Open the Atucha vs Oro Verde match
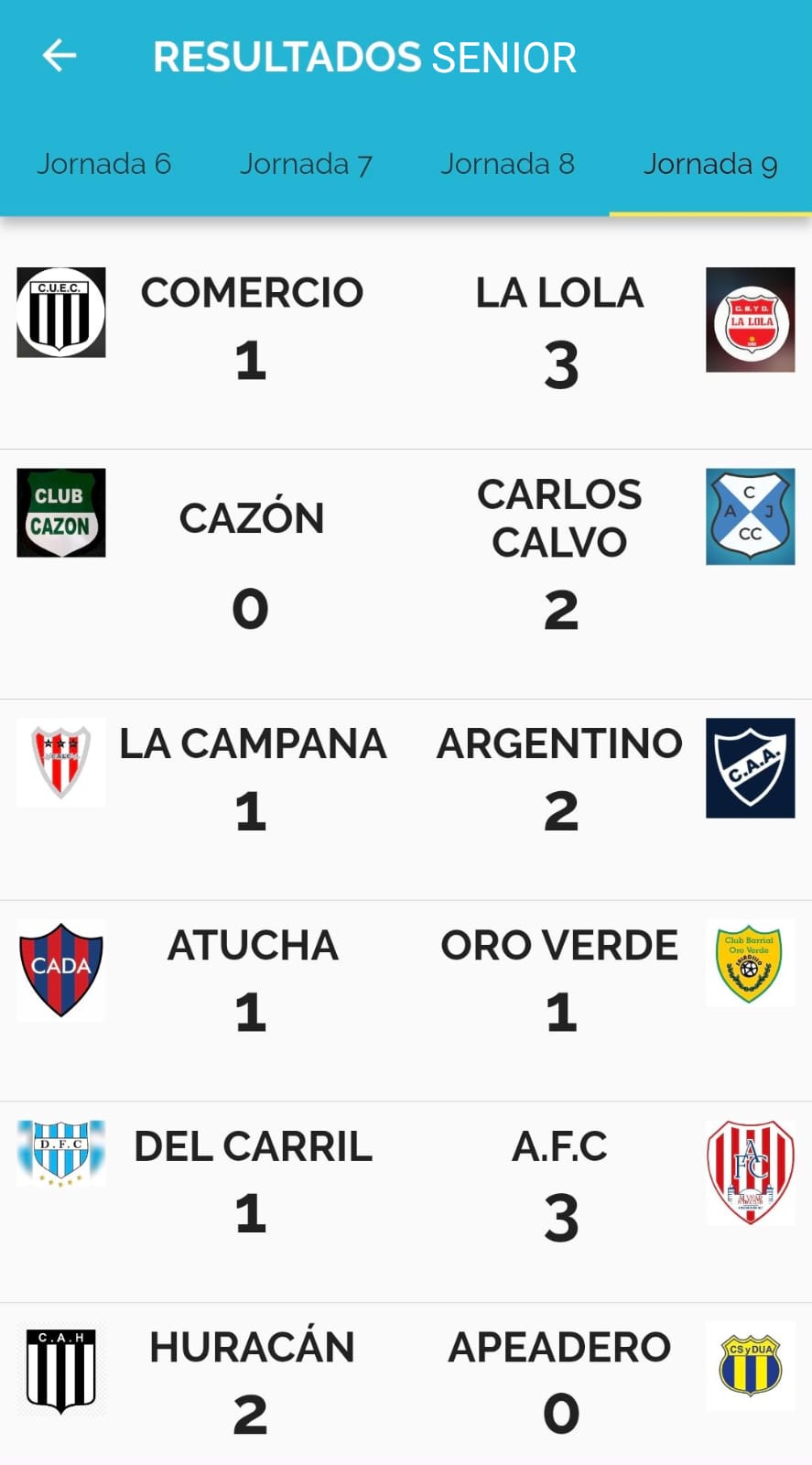Image resolution: width=812 pixels, height=1465 pixels. point(406,1001)
